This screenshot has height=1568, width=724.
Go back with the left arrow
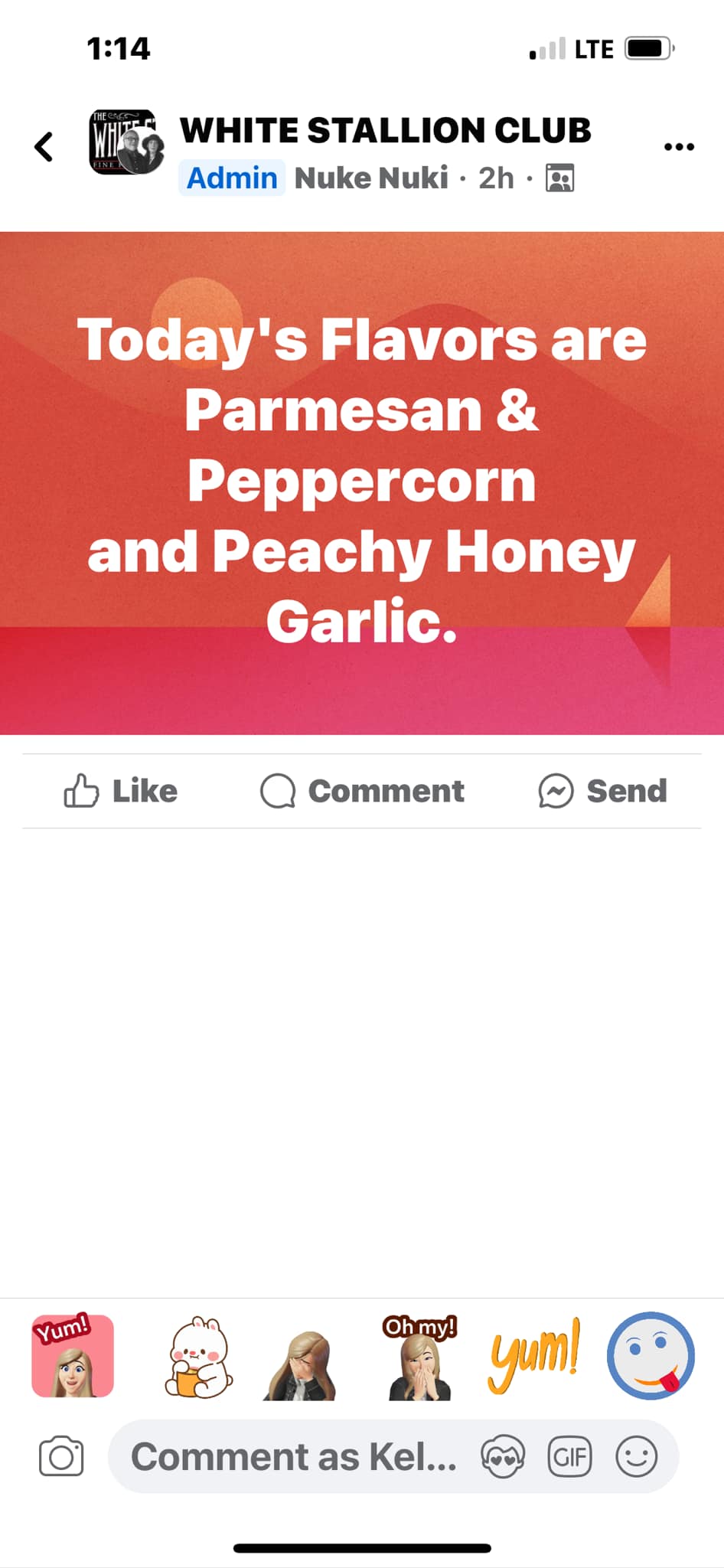coord(44,145)
